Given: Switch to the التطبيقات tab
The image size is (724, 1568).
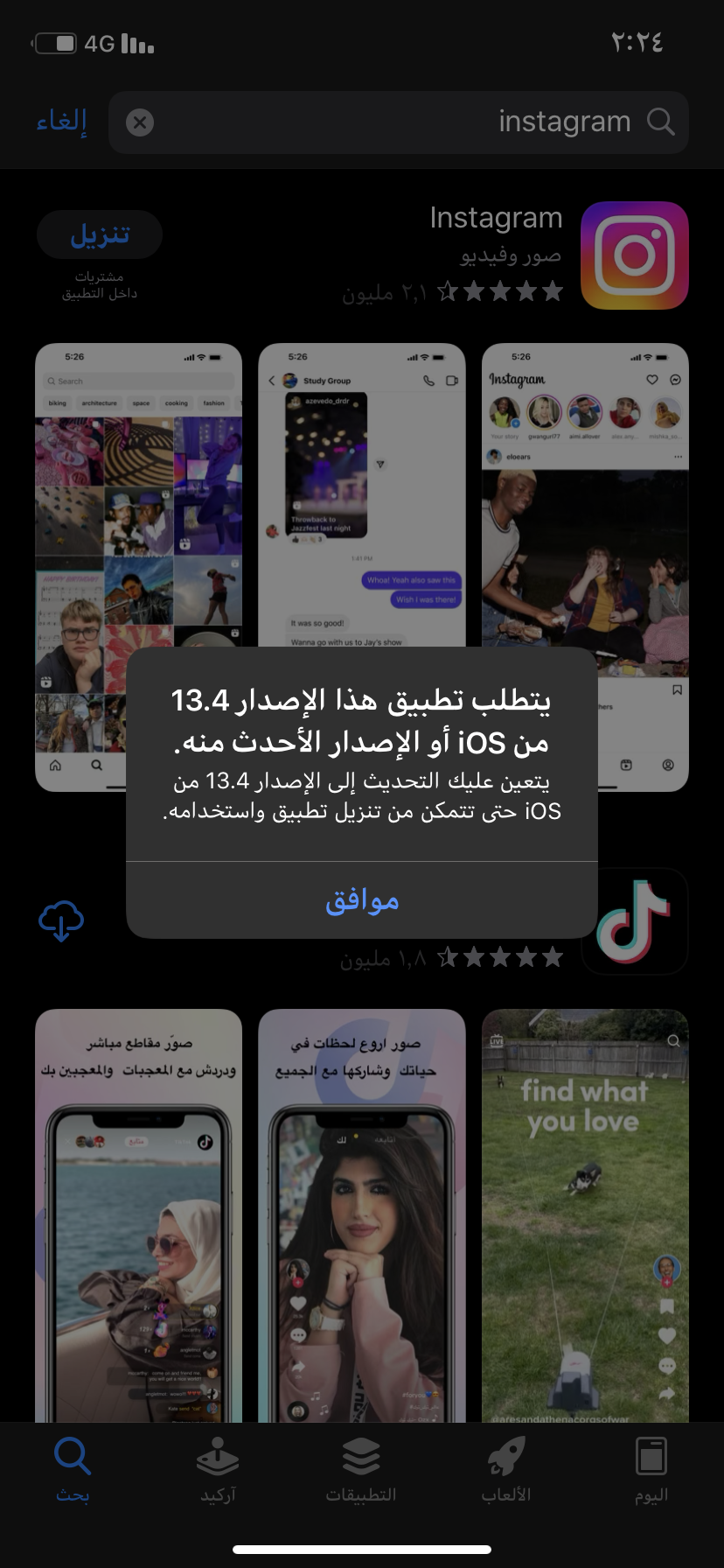Looking at the screenshot, I should click(361, 1470).
